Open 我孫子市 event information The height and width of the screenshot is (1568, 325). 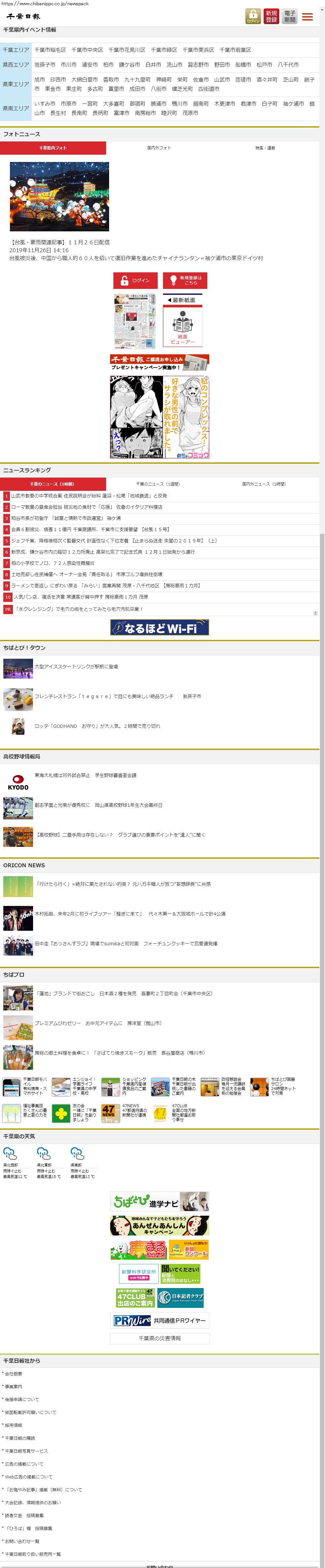(x=44, y=64)
